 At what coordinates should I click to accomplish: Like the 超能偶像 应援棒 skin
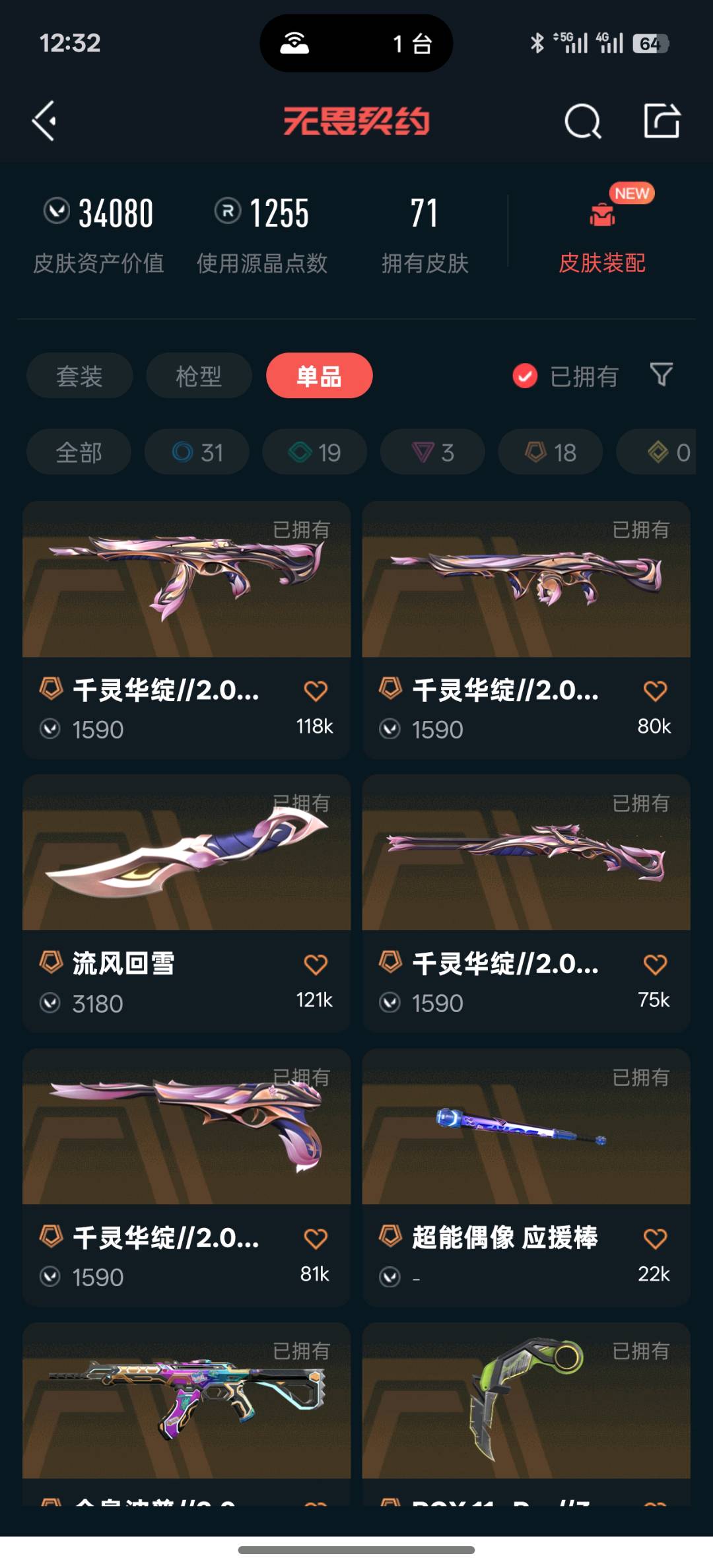pyautogui.click(x=655, y=1239)
